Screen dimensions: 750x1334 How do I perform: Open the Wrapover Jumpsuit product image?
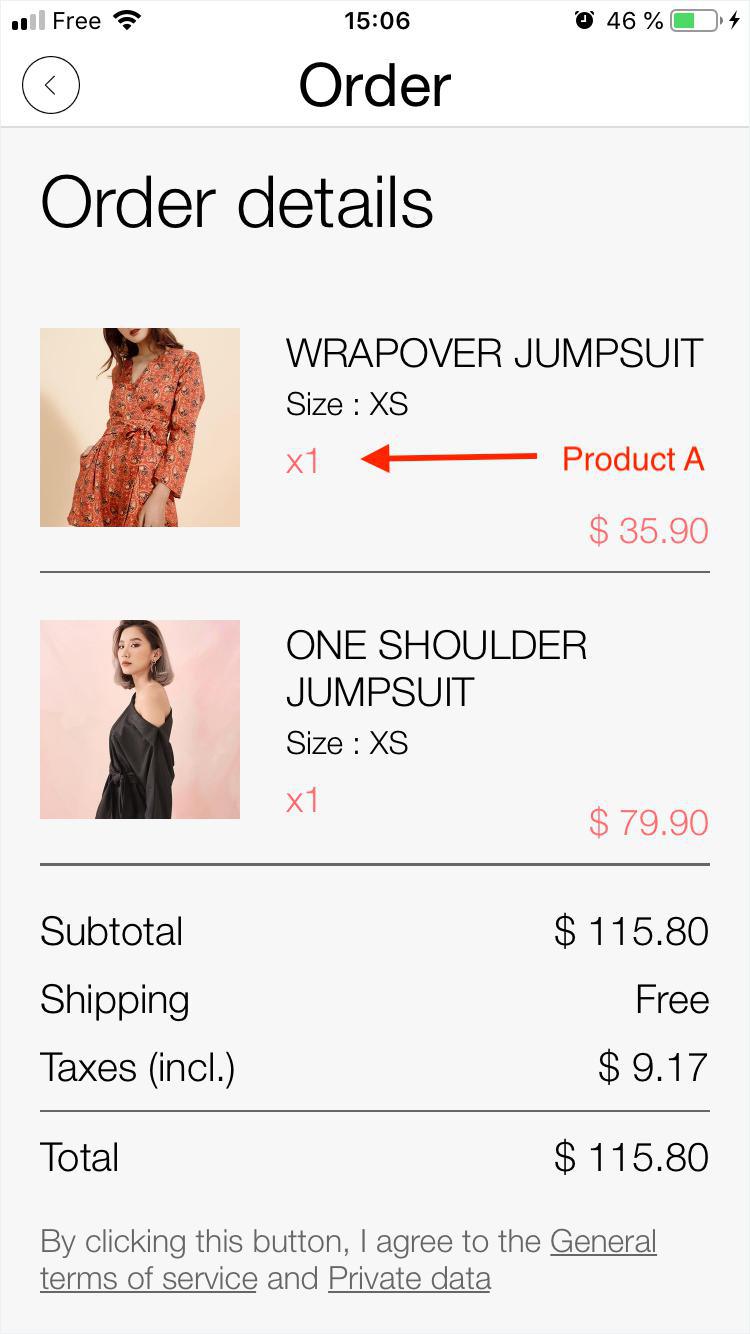[140, 427]
